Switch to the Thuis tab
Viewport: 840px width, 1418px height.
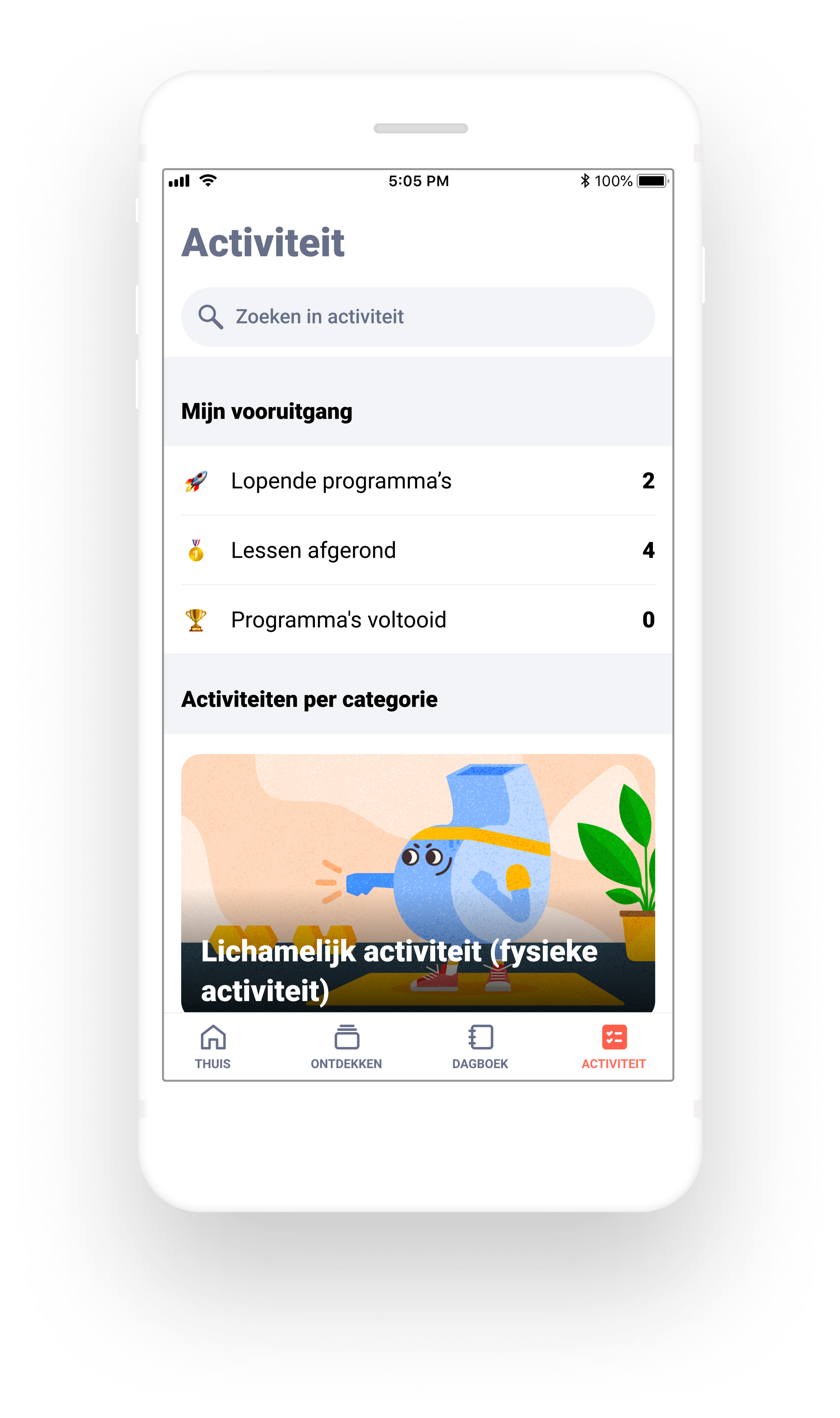213,1047
